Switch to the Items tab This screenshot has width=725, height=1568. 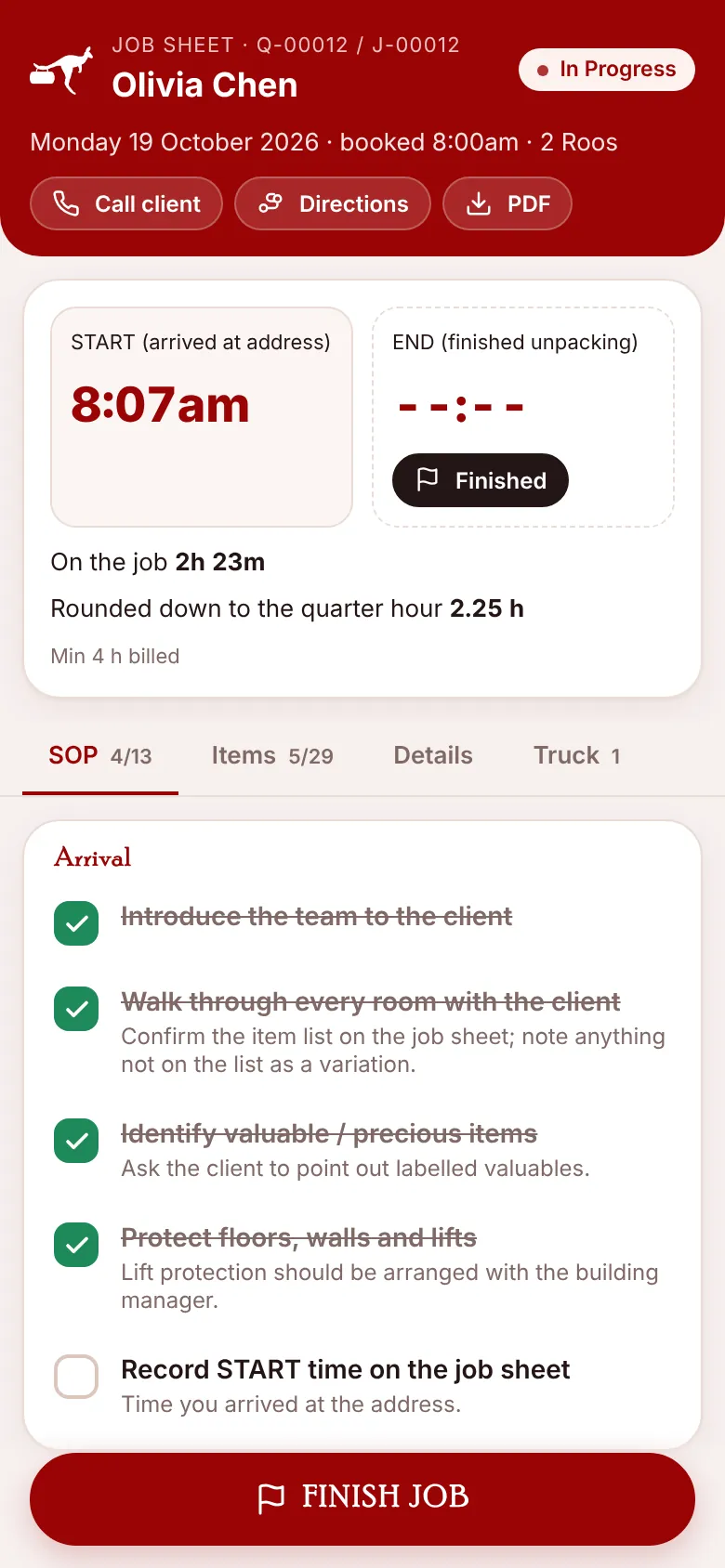[x=272, y=755]
